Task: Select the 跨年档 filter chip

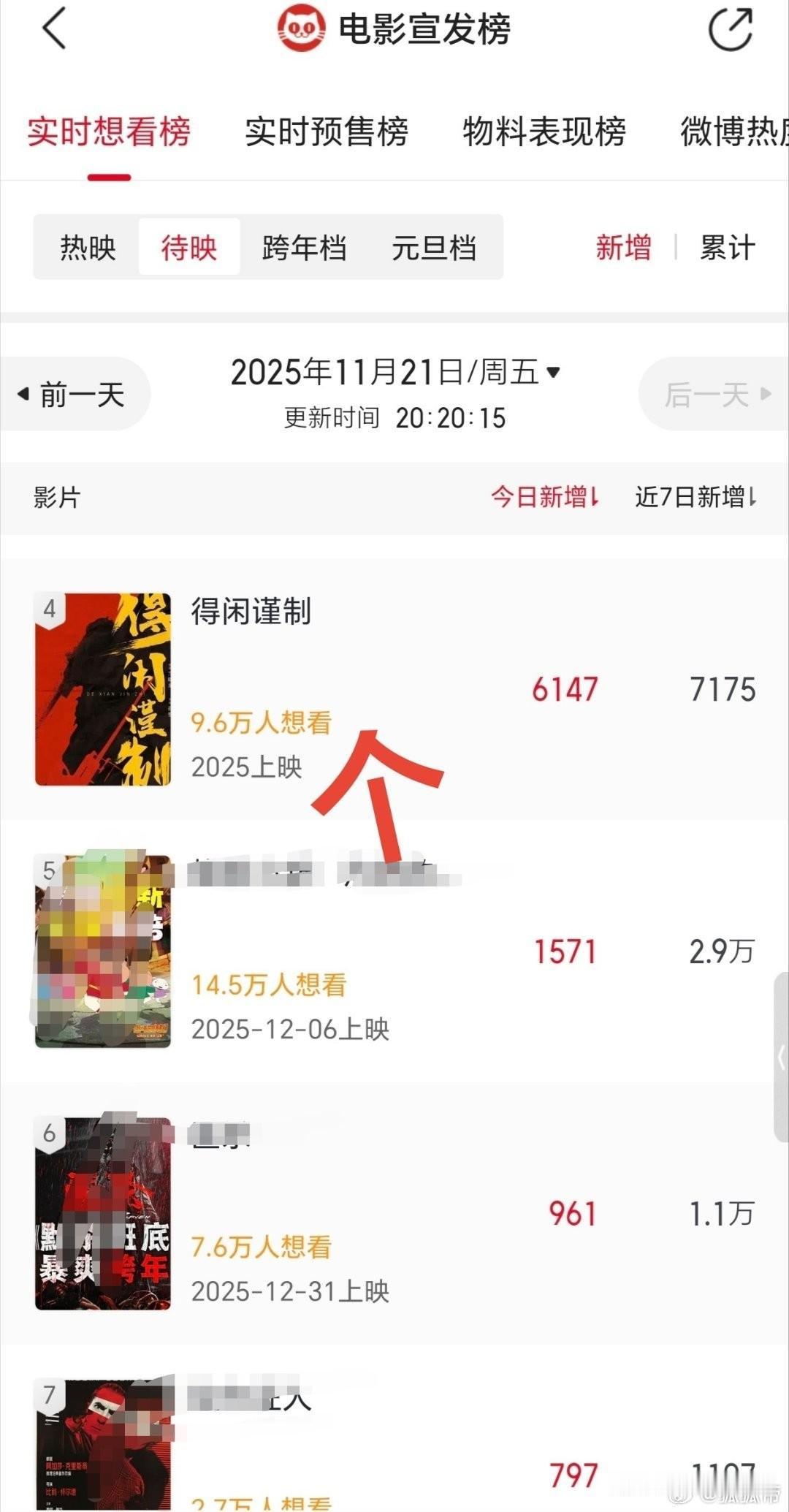Action: pyautogui.click(x=303, y=248)
